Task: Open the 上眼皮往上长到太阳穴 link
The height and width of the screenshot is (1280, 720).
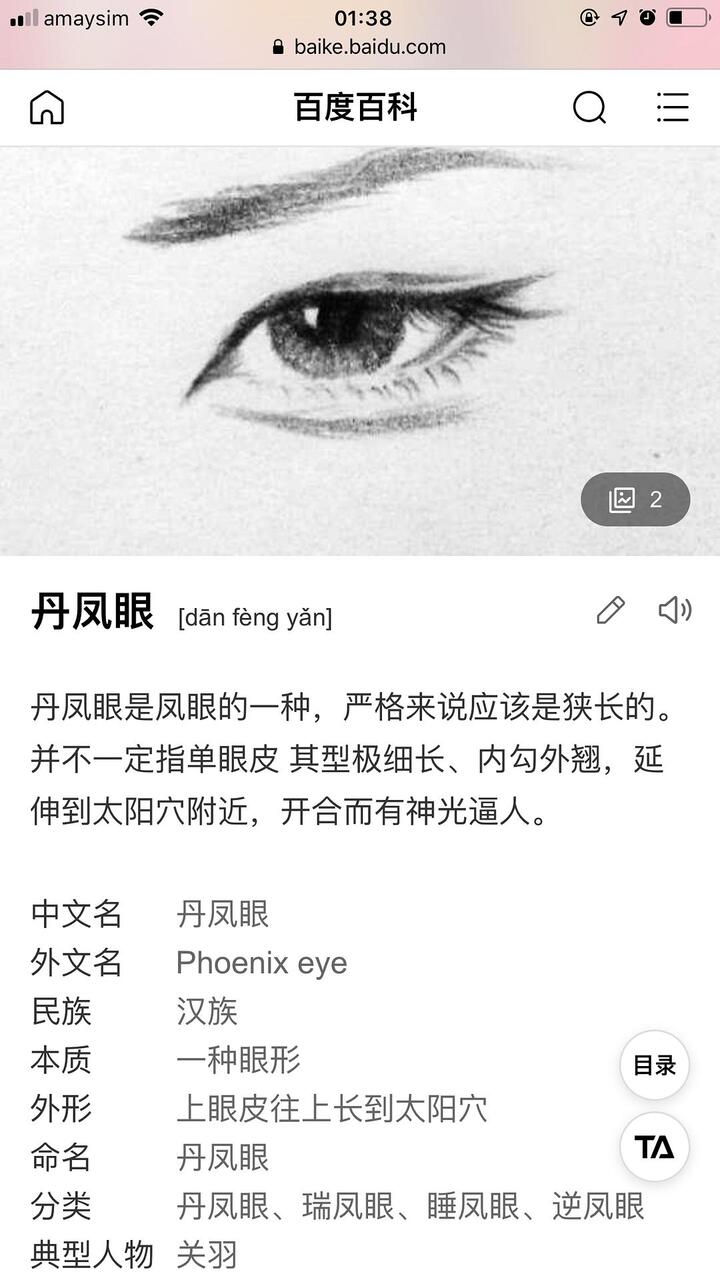Action: point(330,1108)
